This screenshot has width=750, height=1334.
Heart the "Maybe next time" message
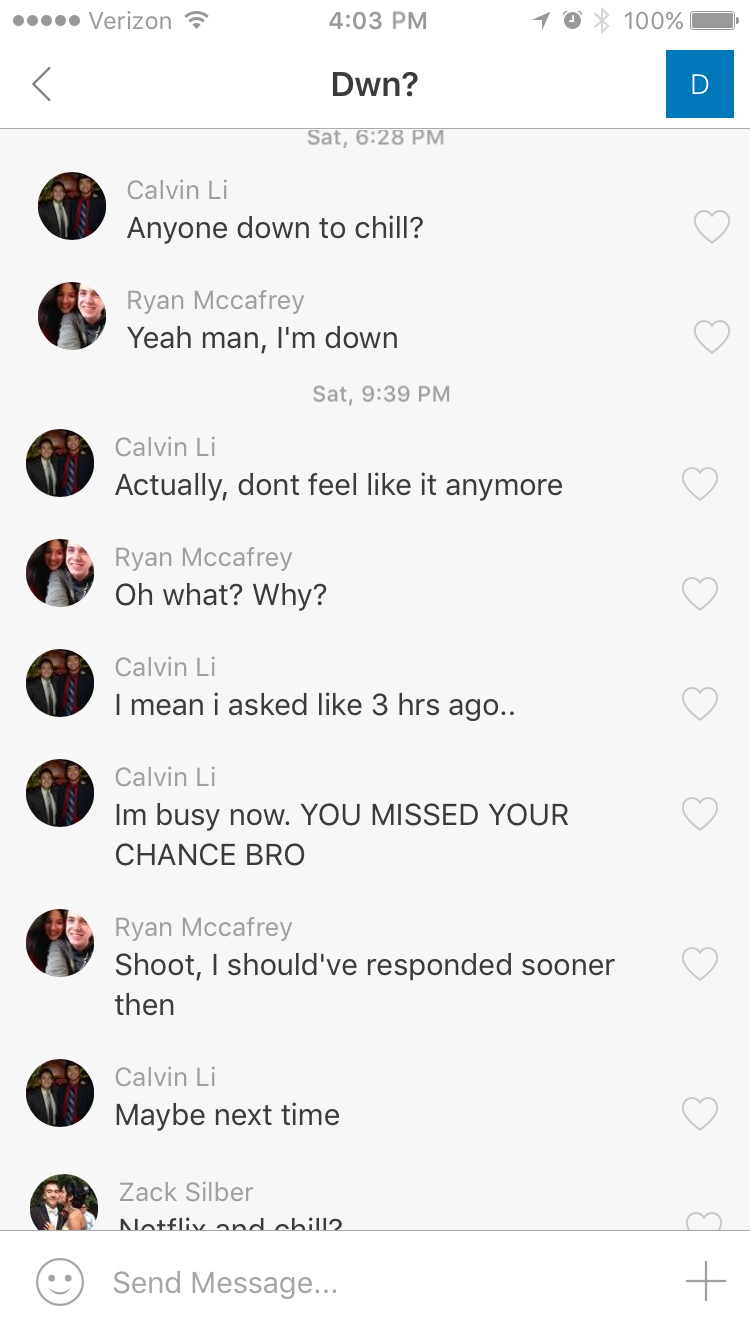[x=700, y=1114]
